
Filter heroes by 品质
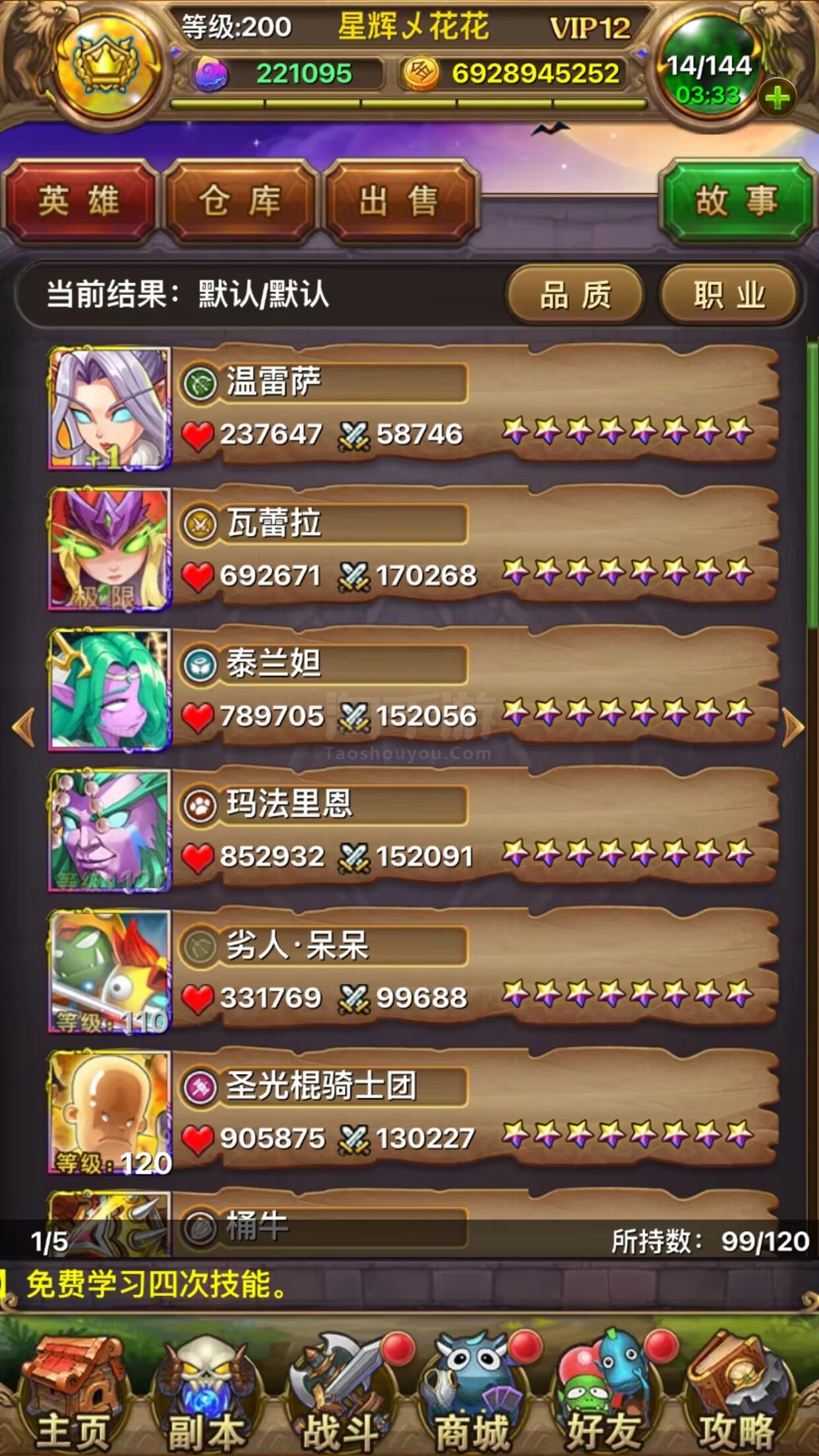575,295
